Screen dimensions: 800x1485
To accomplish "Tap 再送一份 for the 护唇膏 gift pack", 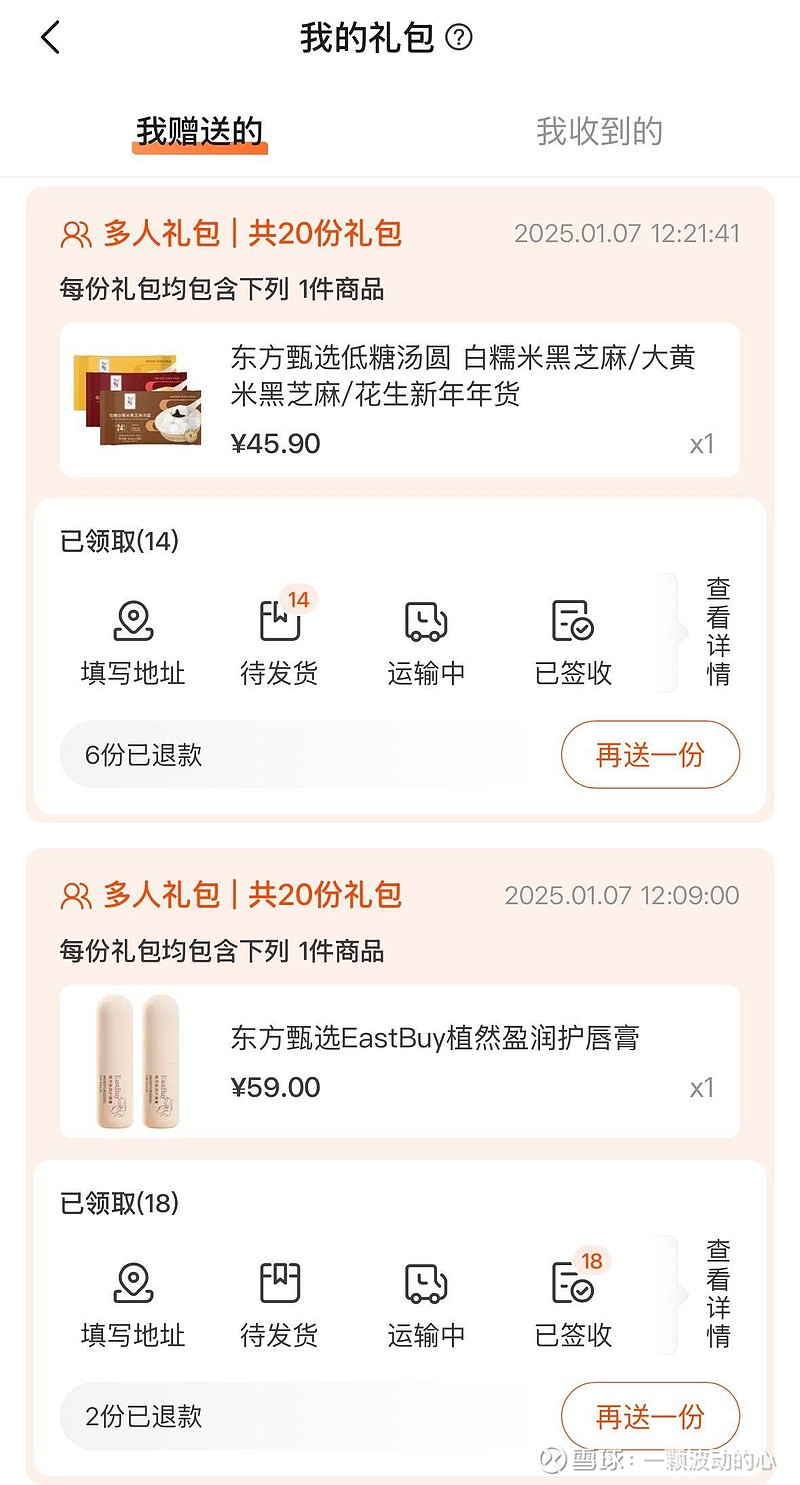I will [x=650, y=1416].
